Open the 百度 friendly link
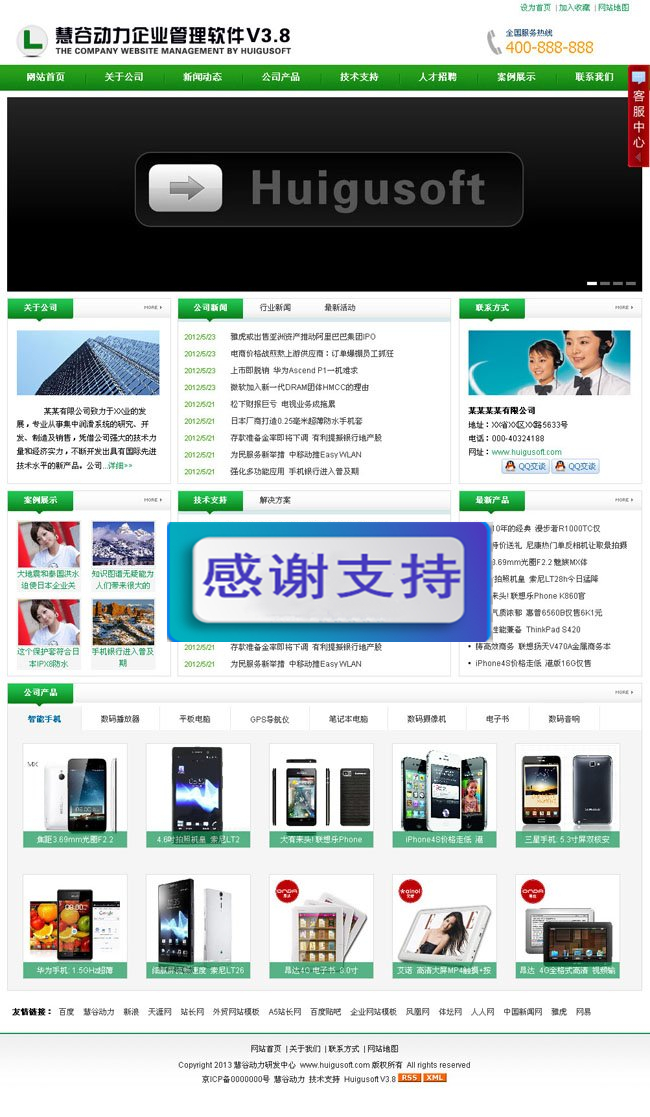This screenshot has width=650, height=1117. pos(66,1012)
